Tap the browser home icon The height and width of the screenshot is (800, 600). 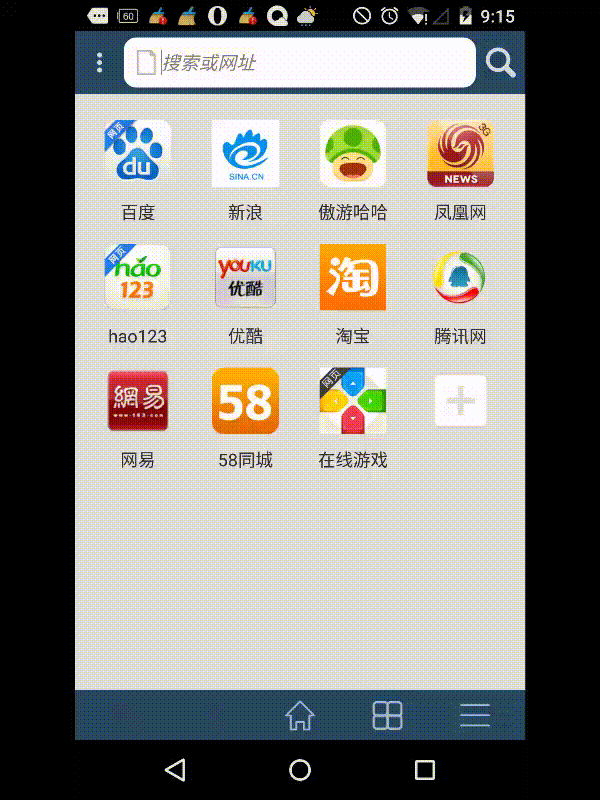[x=300, y=715]
